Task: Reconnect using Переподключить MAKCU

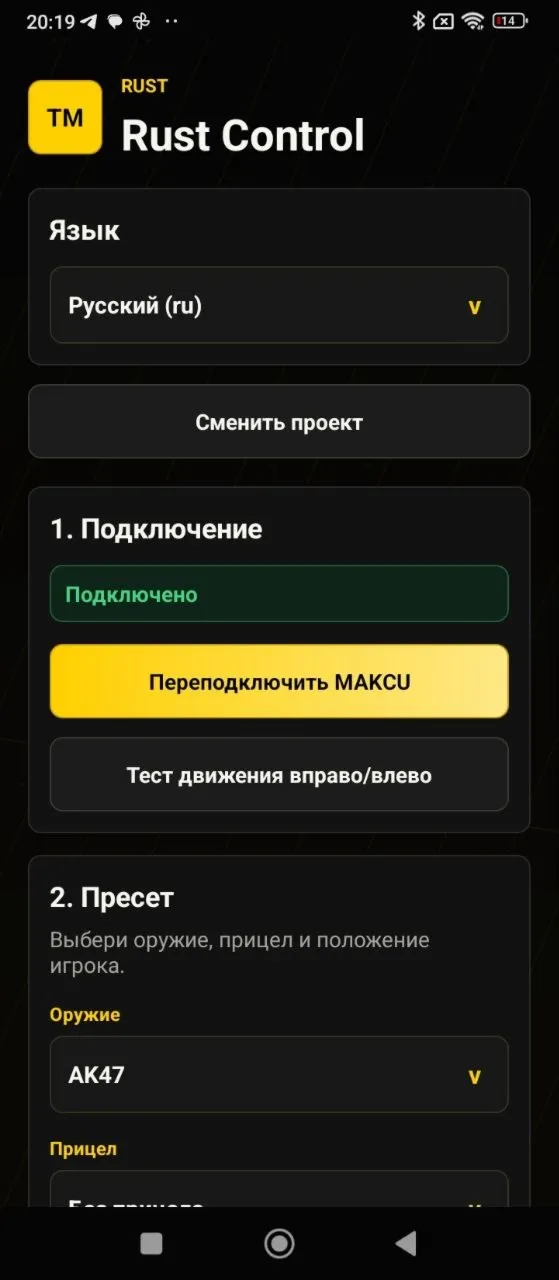Action: 279,681
